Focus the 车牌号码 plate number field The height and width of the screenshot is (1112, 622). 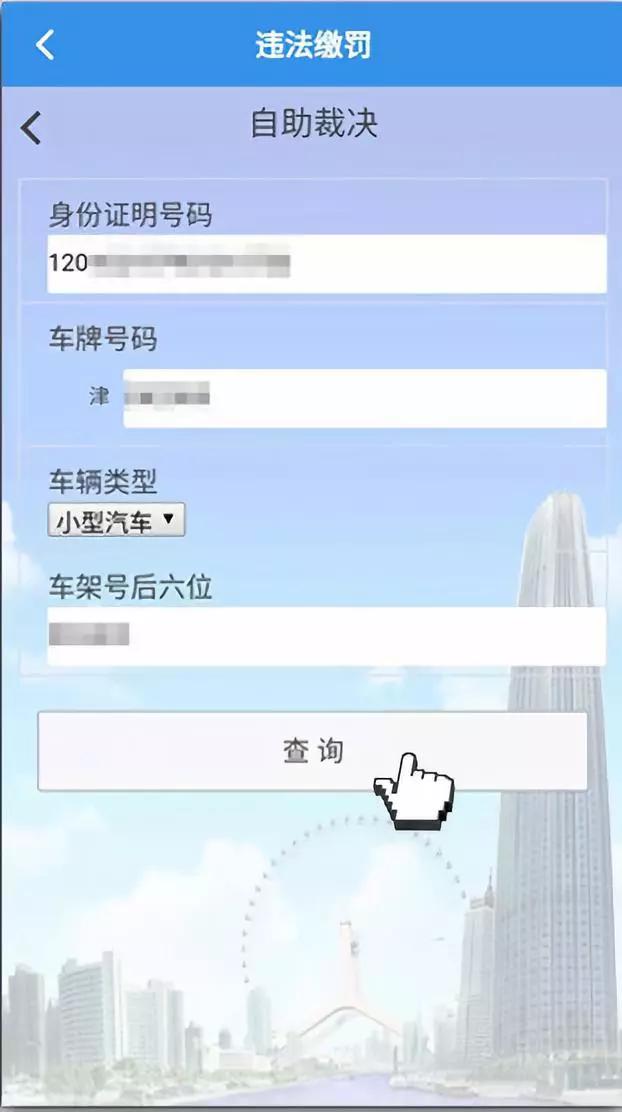pyautogui.click(x=364, y=398)
